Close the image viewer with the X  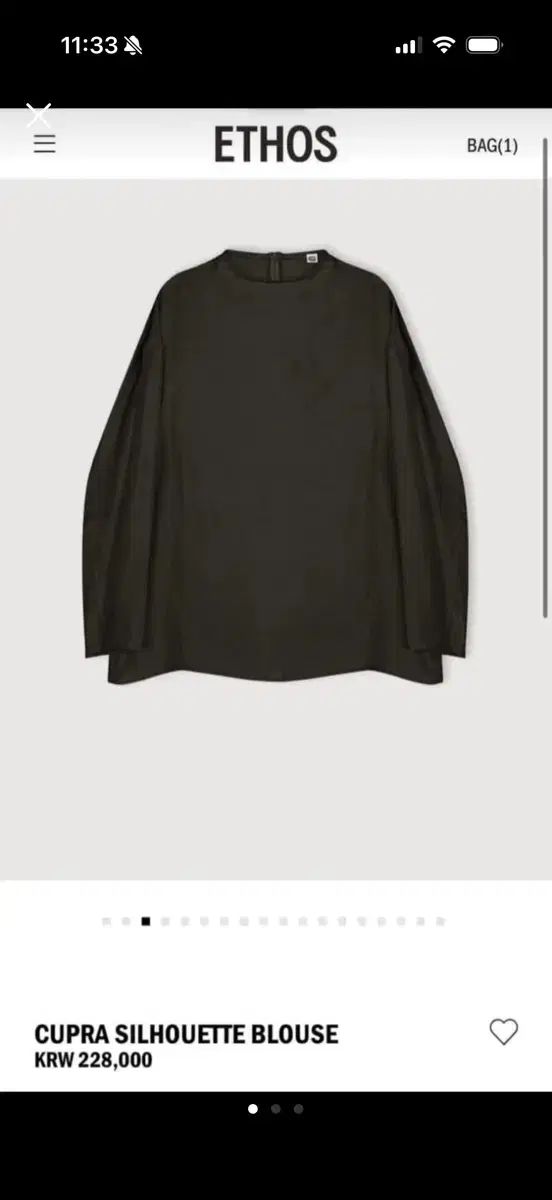tap(38, 115)
